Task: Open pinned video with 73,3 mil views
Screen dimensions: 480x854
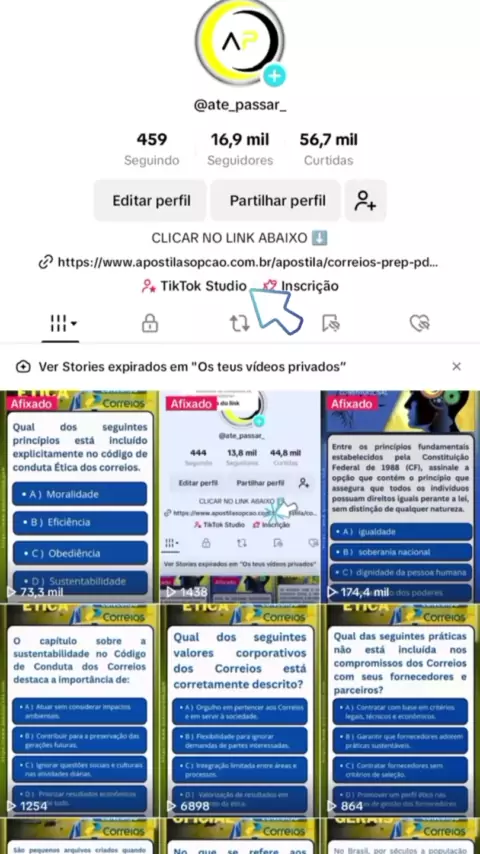Action: 80,496
